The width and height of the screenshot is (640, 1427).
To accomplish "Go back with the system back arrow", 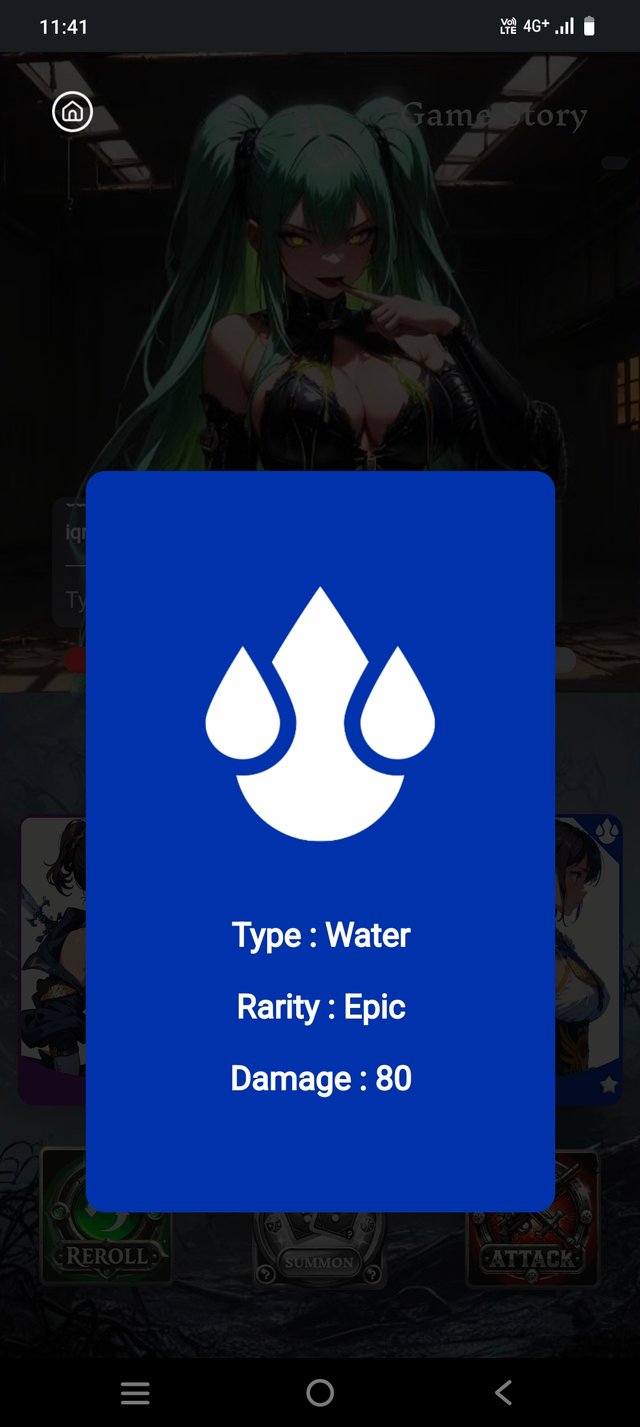I will tap(504, 1392).
